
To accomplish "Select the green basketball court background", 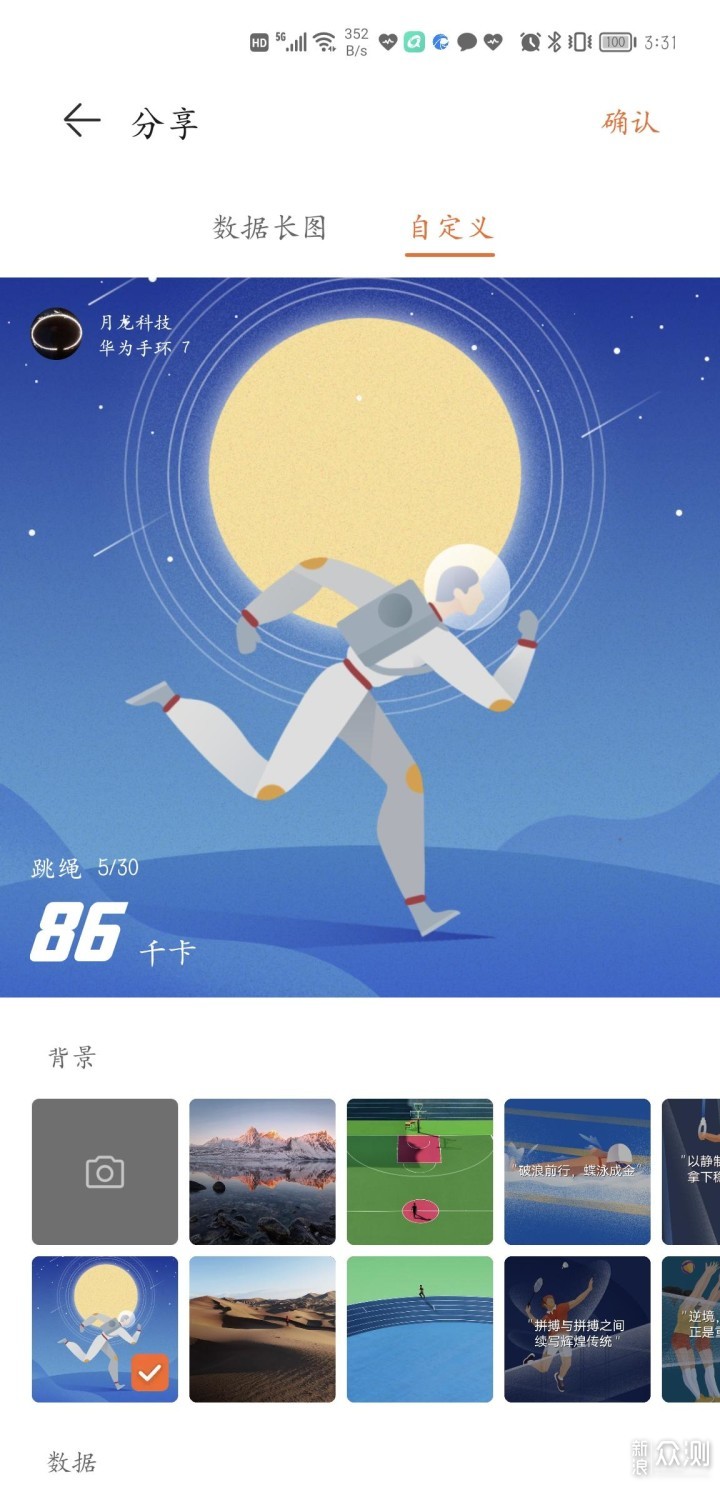I will click(x=420, y=1172).
